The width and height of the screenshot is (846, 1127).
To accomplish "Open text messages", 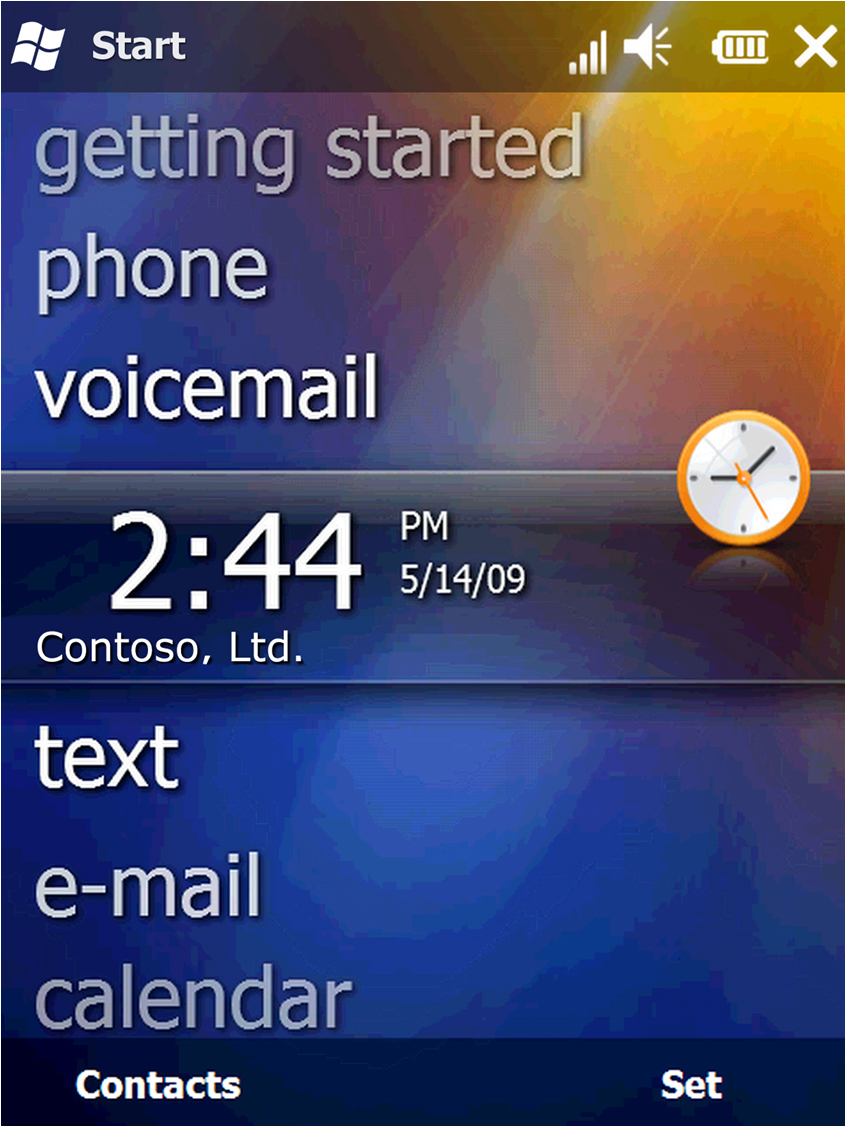I will [107, 757].
